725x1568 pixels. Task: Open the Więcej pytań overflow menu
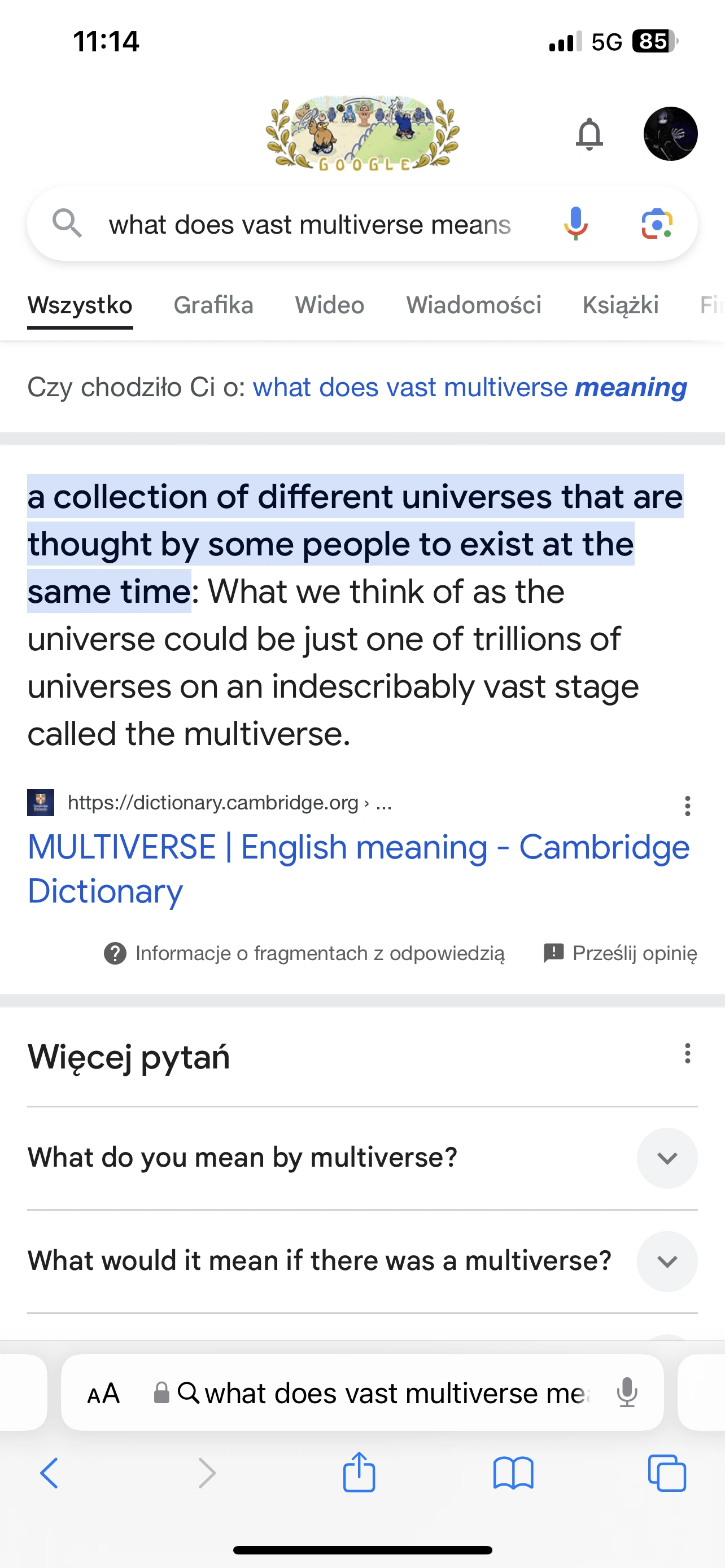687,1054
